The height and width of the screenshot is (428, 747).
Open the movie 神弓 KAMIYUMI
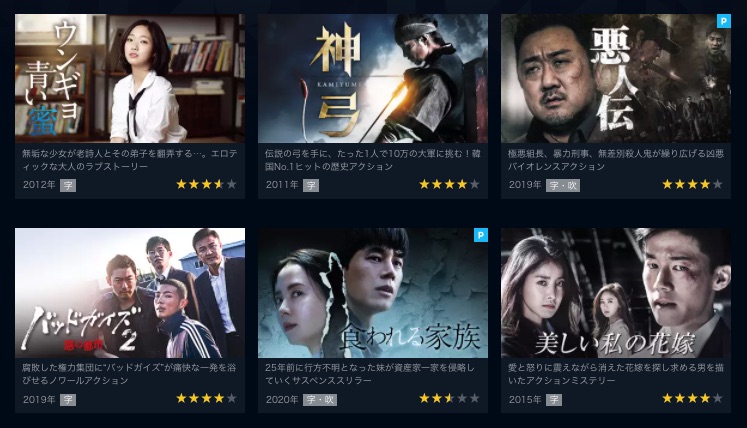[372, 78]
